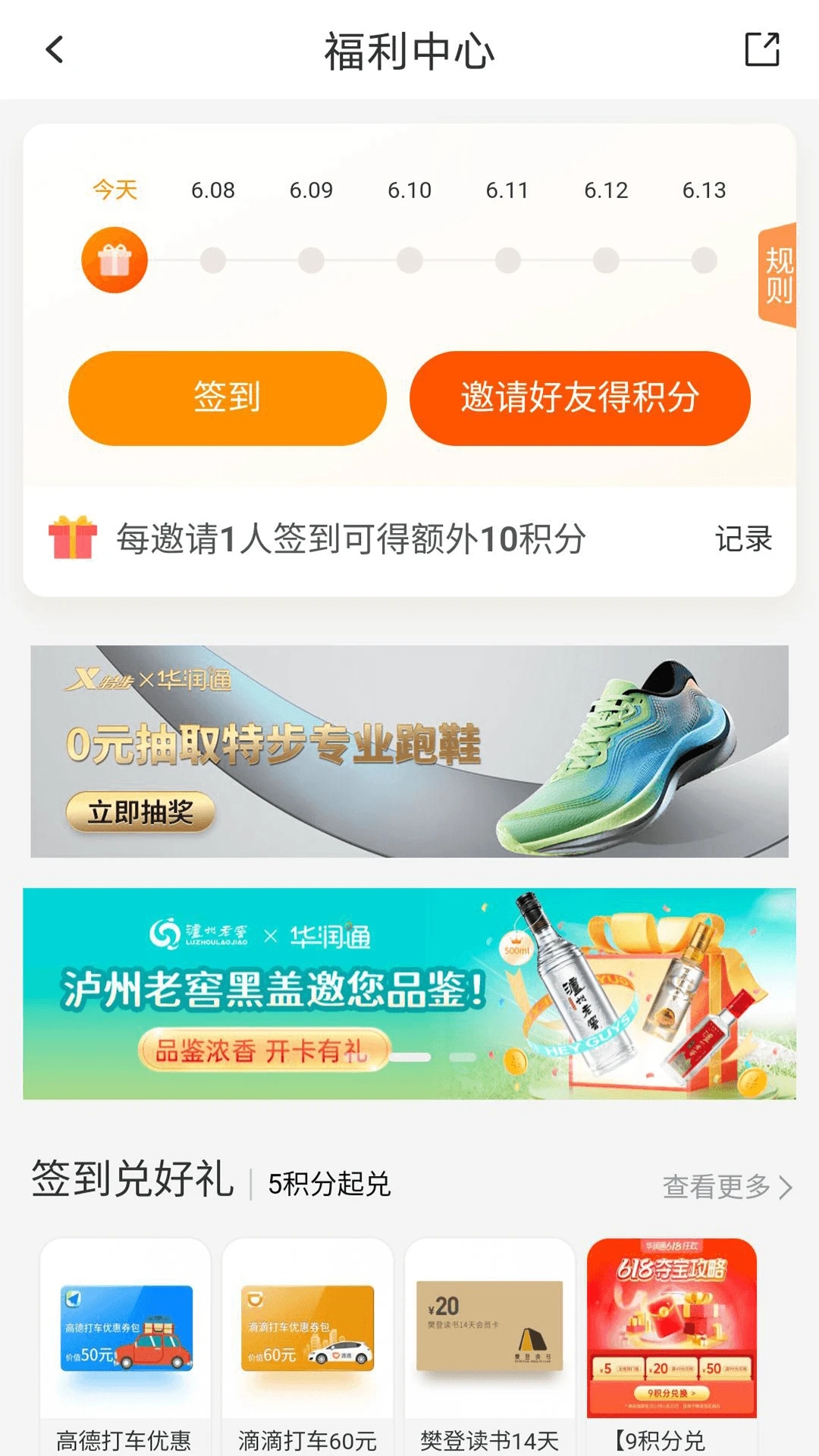This screenshot has height=1456, width=819.
Task: Click the gift icon beside the invite reward text
Action: (72, 538)
